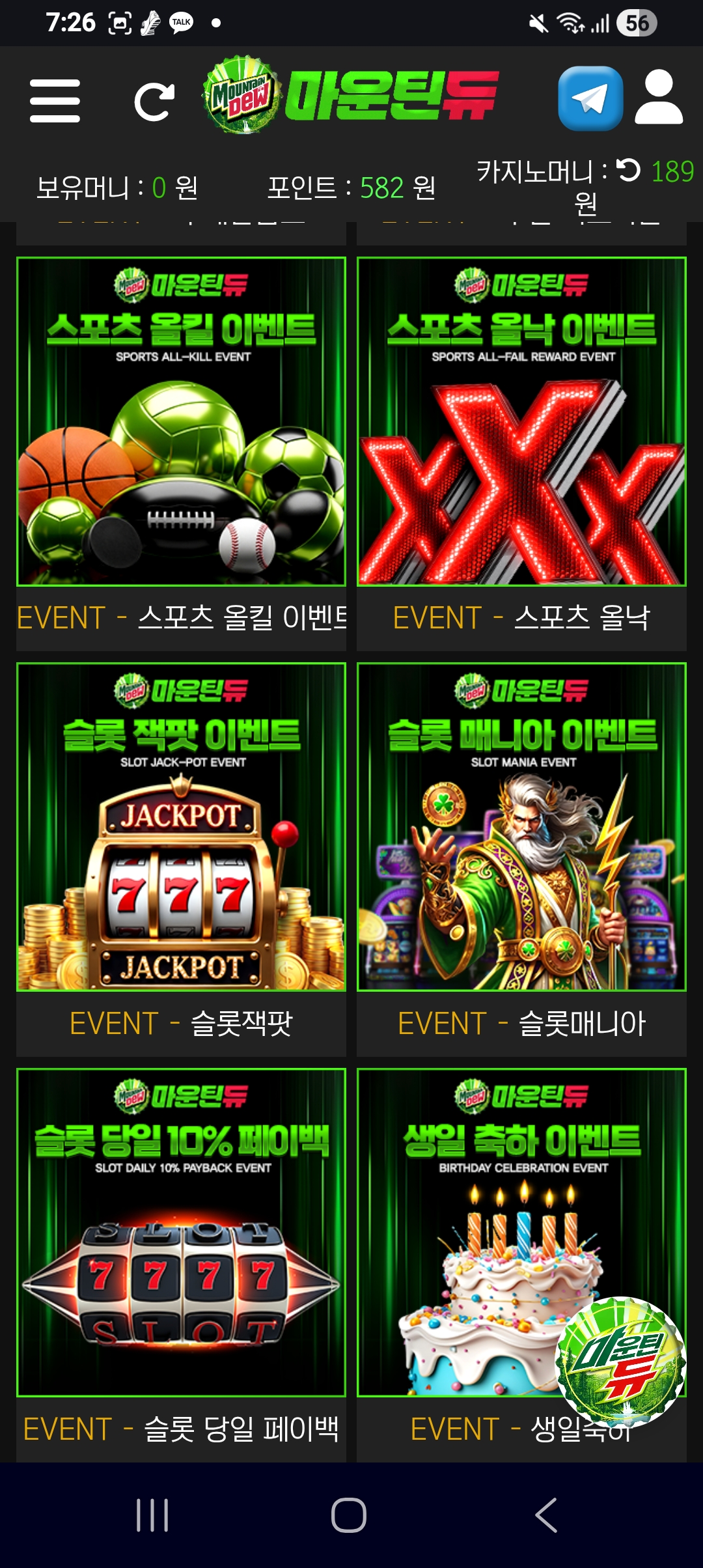Image resolution: width=703 pixels, height=1568 pixels.
Task: Open the user profile icon
Action: click(x=659, y=98)
